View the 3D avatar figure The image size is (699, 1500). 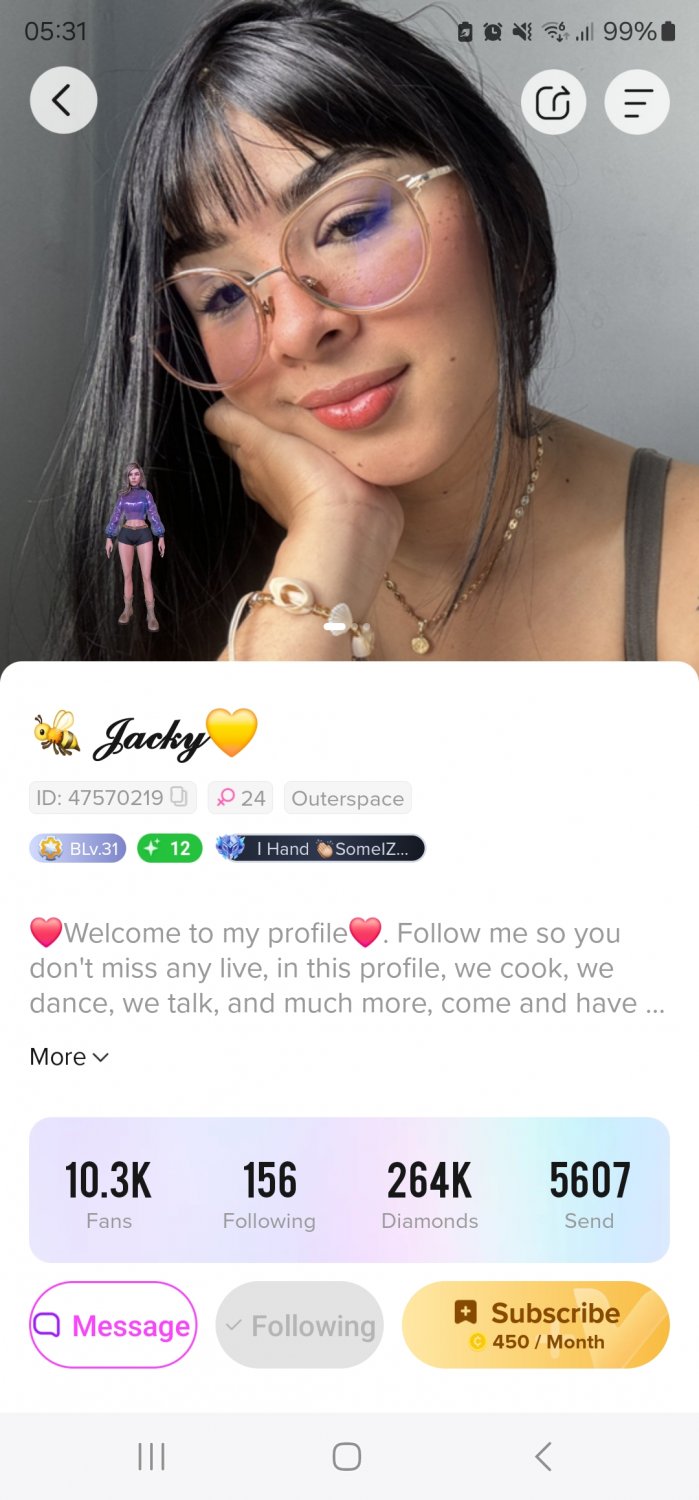point(136,545)
